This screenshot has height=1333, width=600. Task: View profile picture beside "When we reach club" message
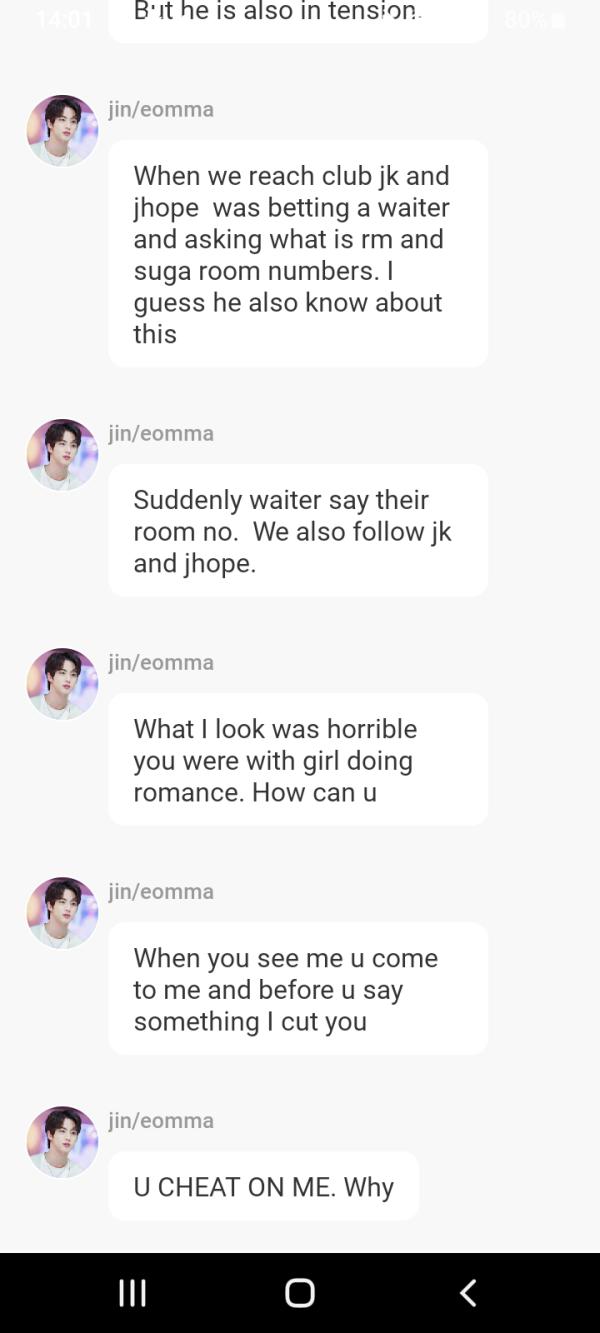[62, 130]
